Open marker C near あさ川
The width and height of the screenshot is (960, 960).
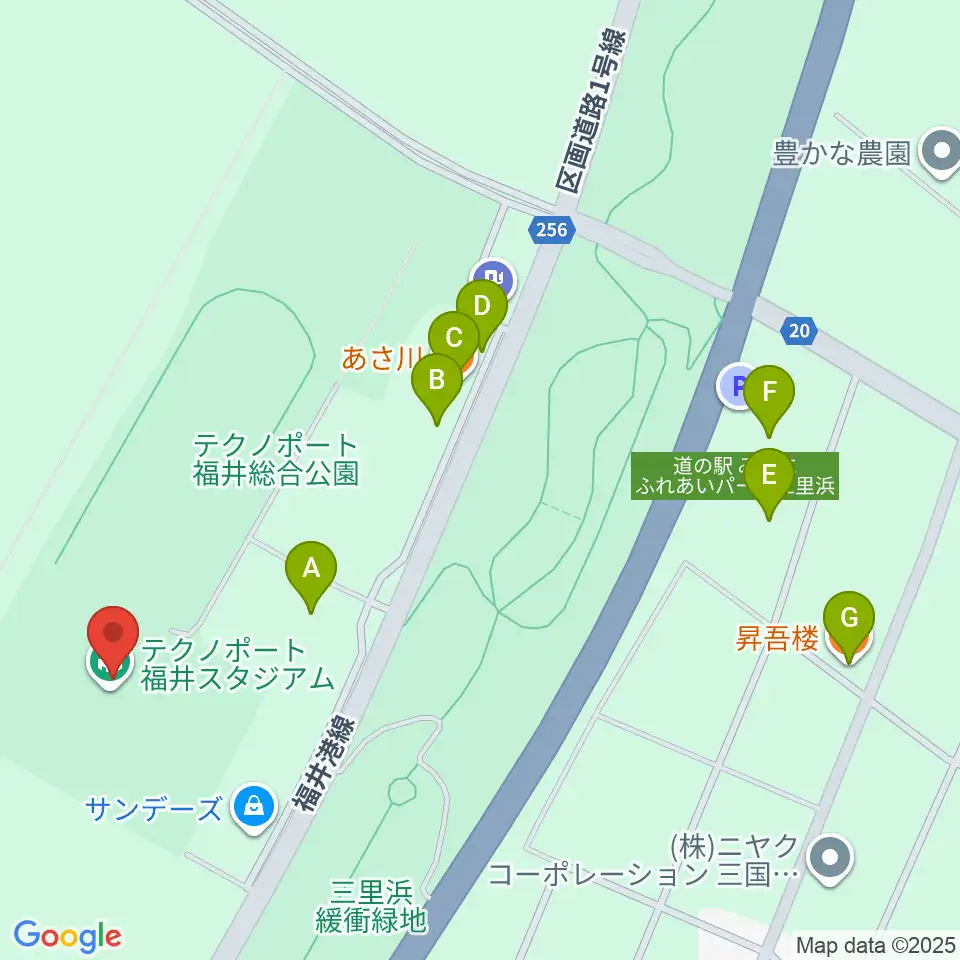pos(454,337)
